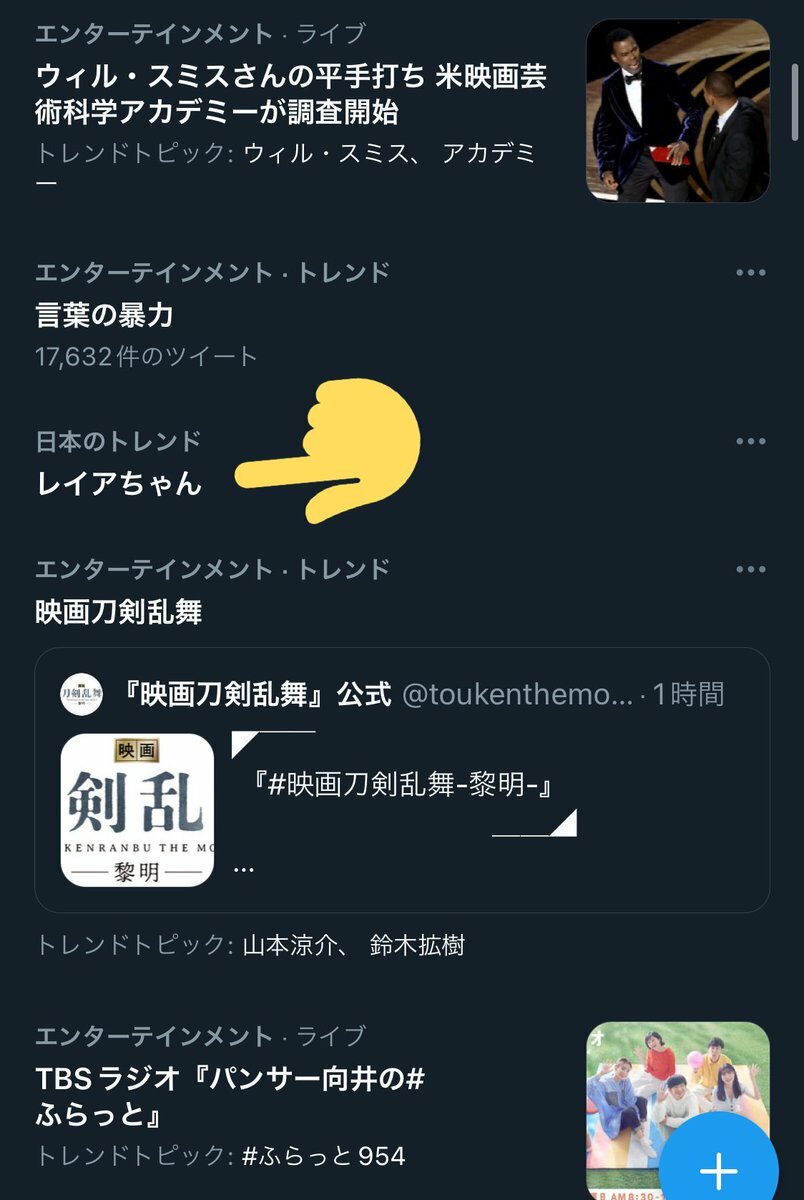Image resolution: width=804 pixels, height=1200 pixels.
Task: Open more options for レイアちゃん trend
Action: click(x=750, y=442)
